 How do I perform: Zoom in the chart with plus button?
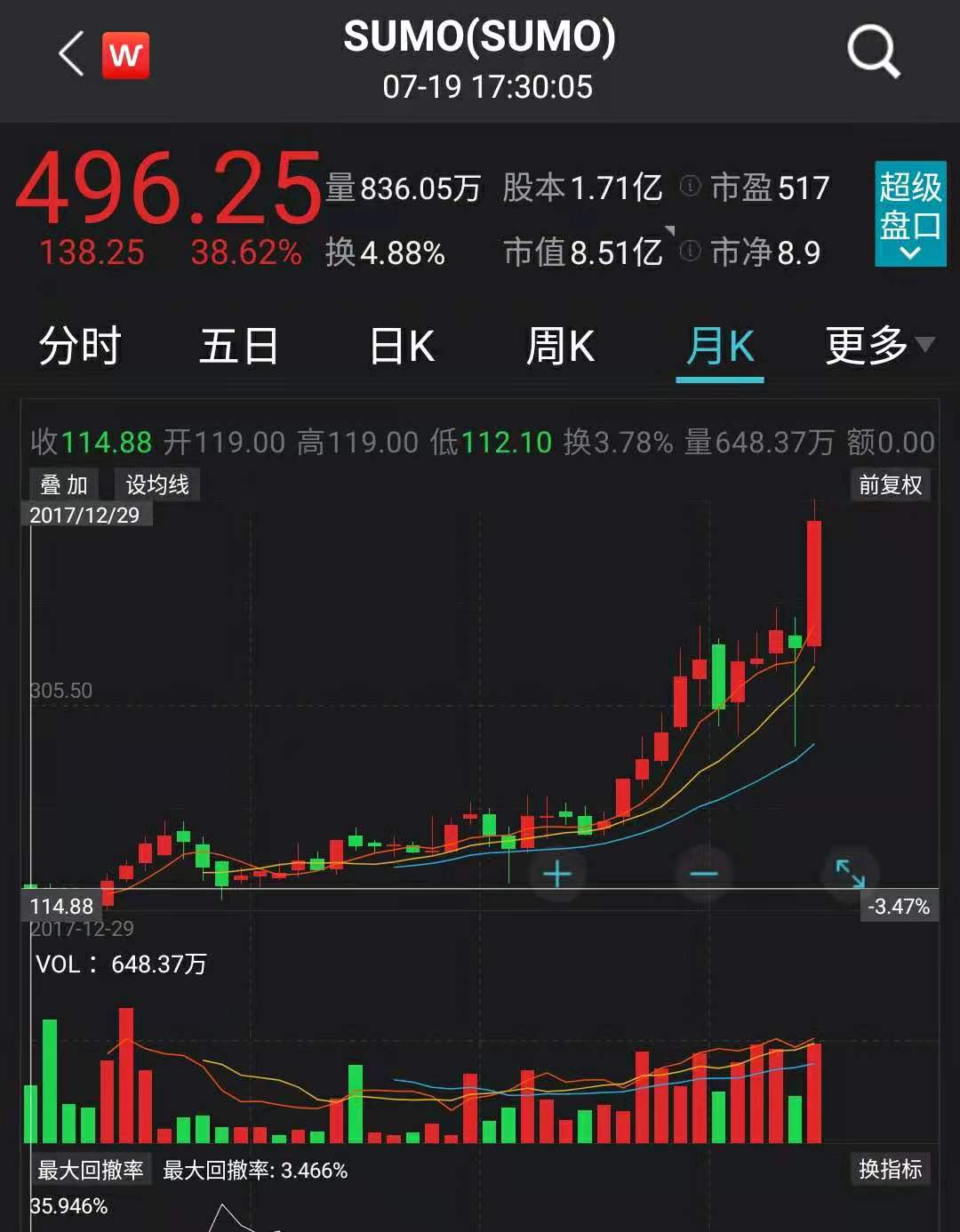point(557,875)
